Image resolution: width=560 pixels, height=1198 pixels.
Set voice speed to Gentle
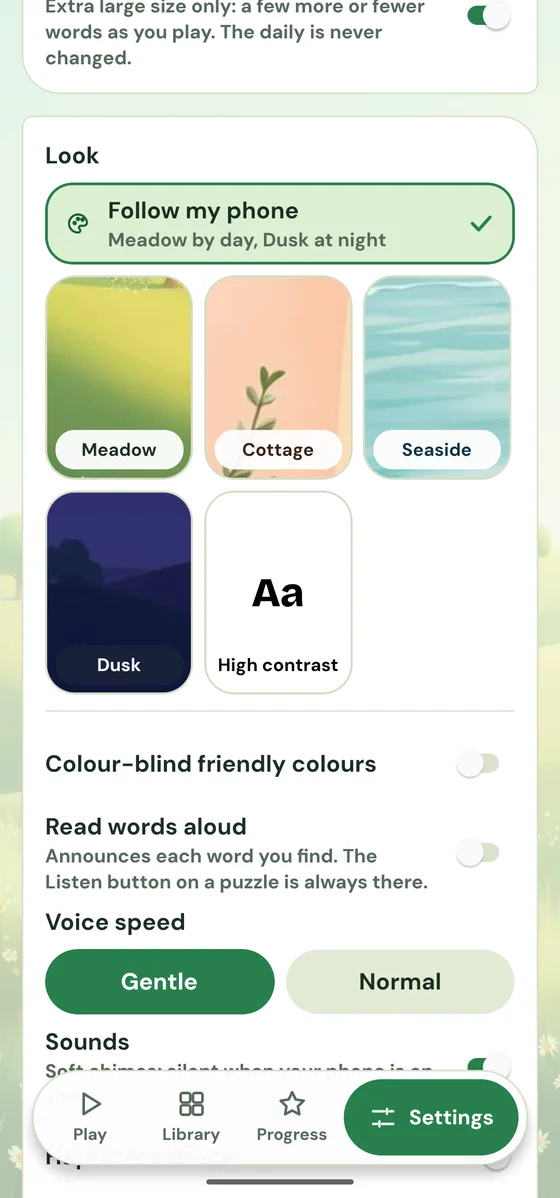(x=160, y=982)
